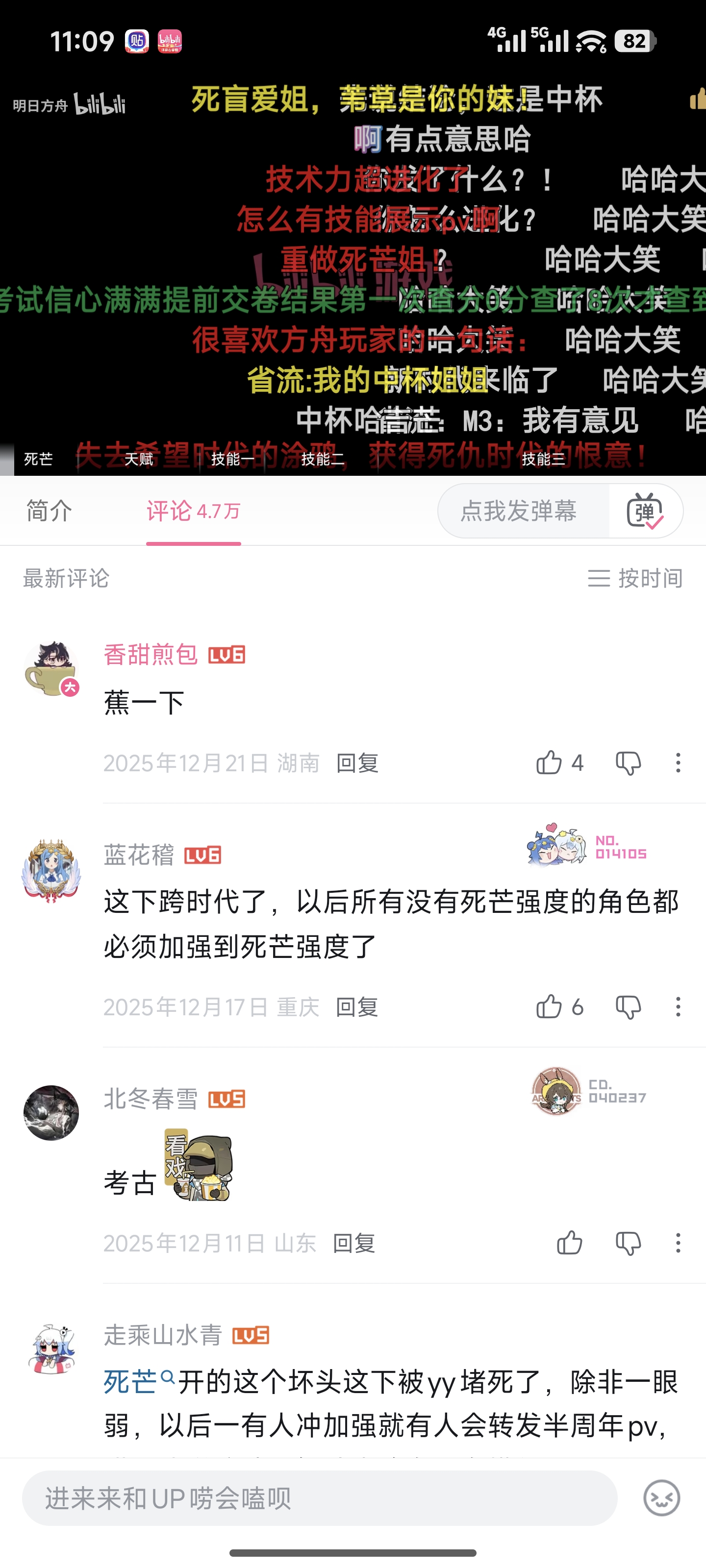The width and height of the screenshot is (706, 1568).
Task: Dislike 北冬春雪's comment
Action: [628, 1243]
